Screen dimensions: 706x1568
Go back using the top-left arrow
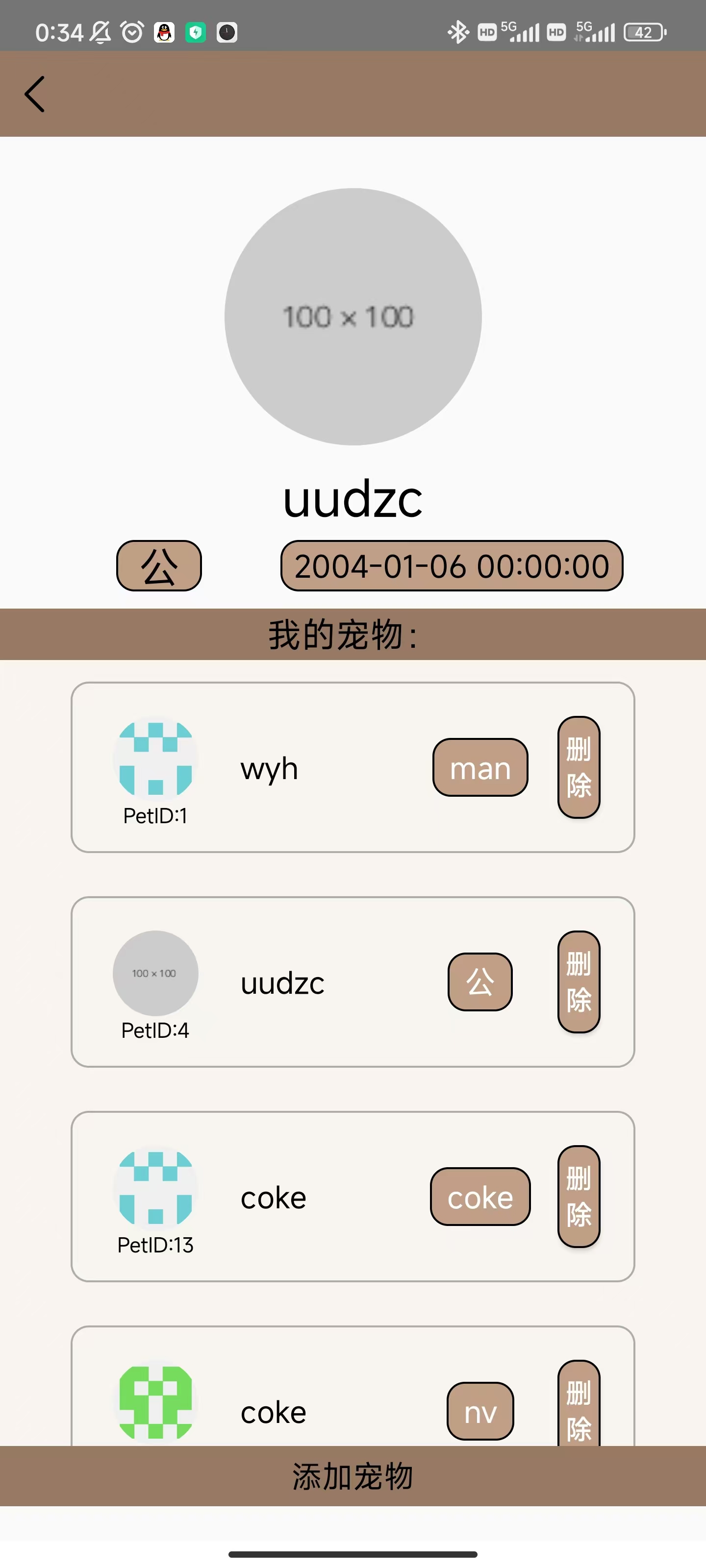pos(35,94)
